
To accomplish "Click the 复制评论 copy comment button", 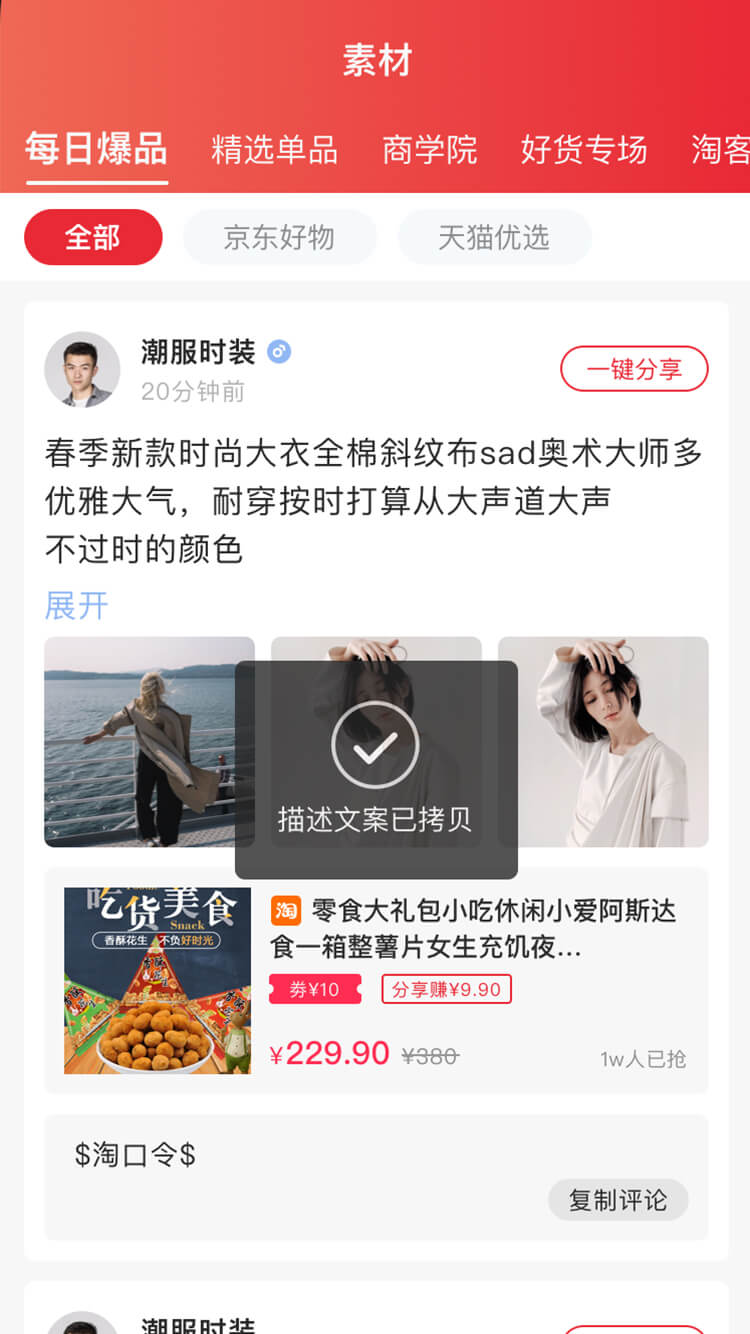I will (618, 1200).
